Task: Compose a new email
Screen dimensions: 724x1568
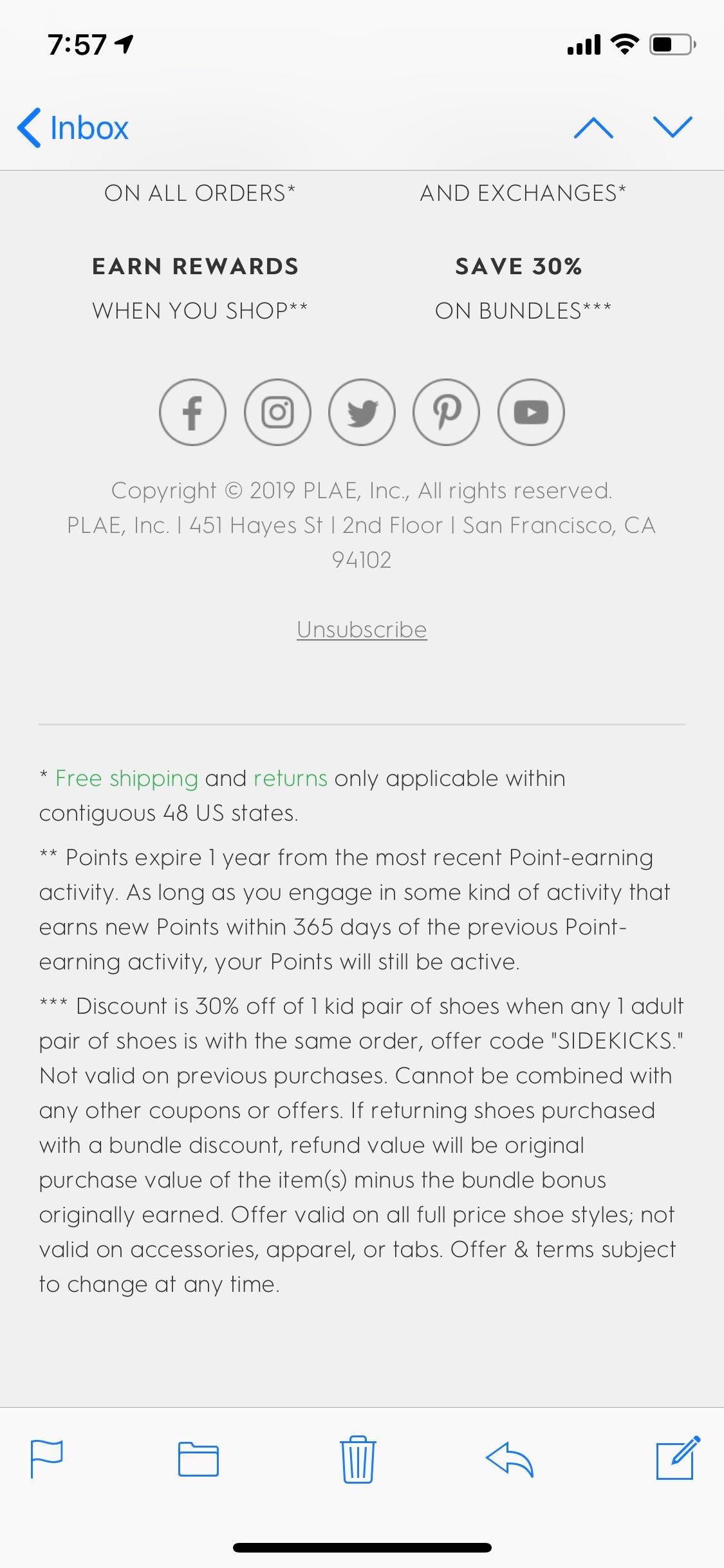Action: (677, 1459)
